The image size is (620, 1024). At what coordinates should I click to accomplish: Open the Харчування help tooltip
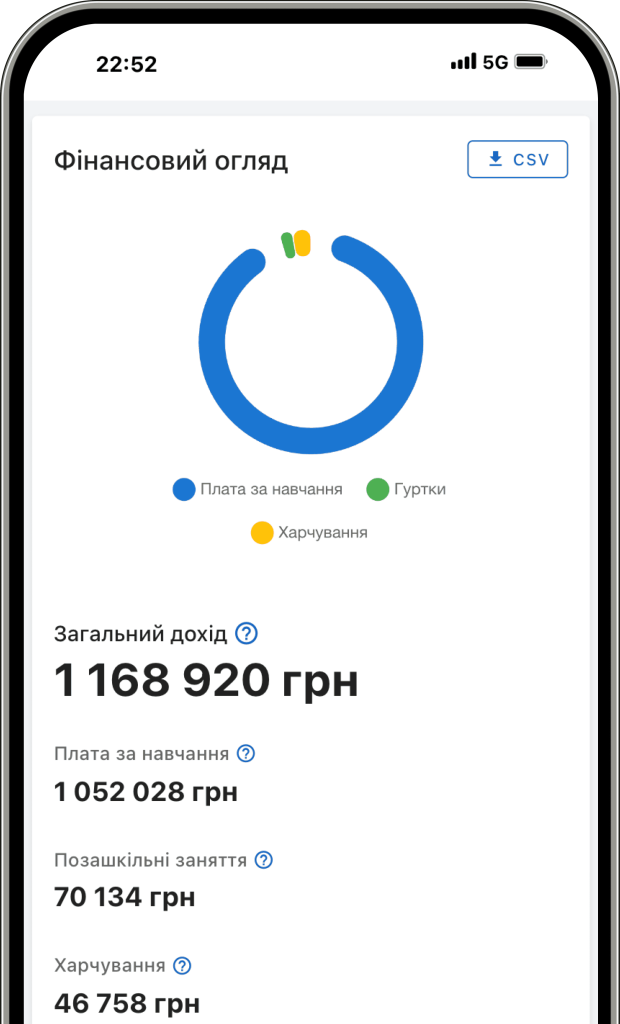[x=182, y=966]
